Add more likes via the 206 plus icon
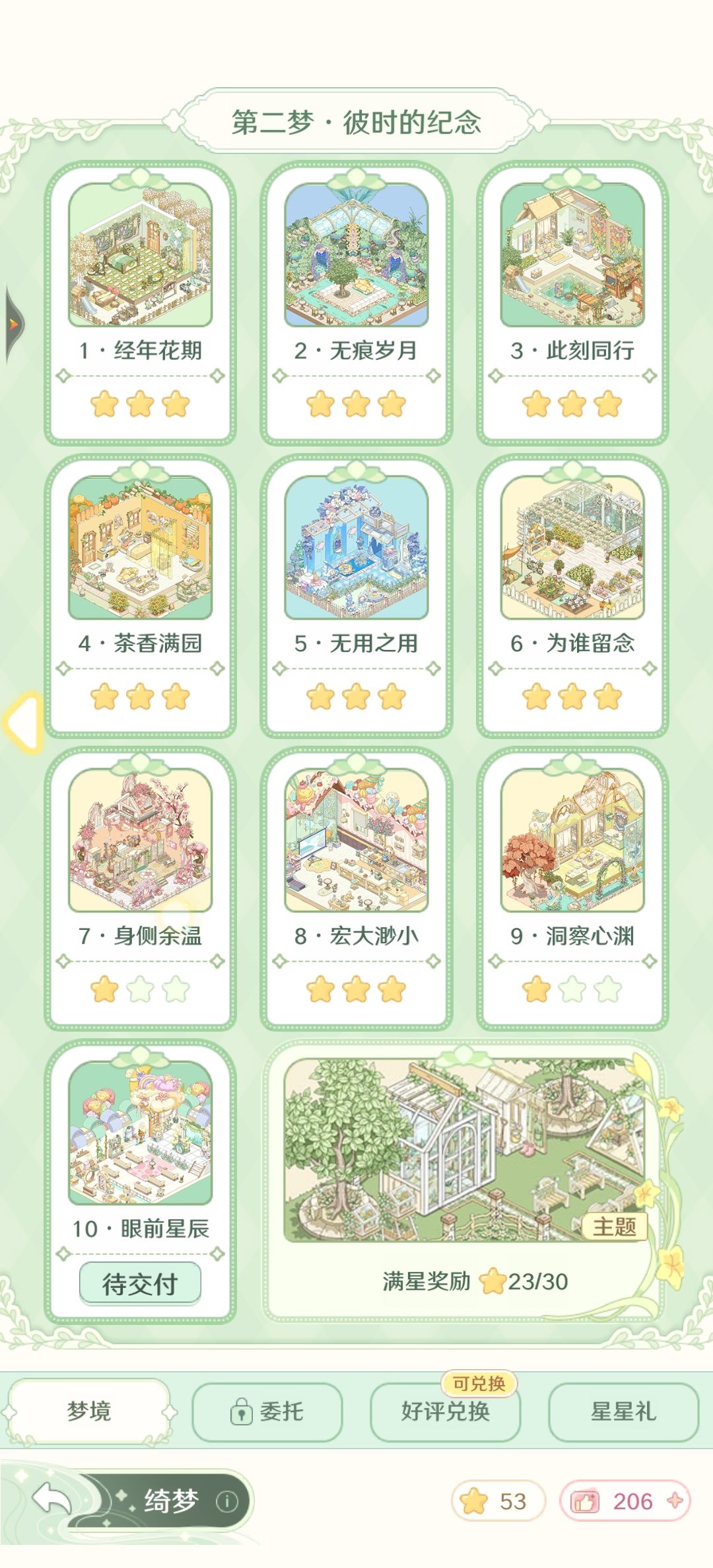The height and width of the screenshot is (1568, 713). (x=675, y=1501)
